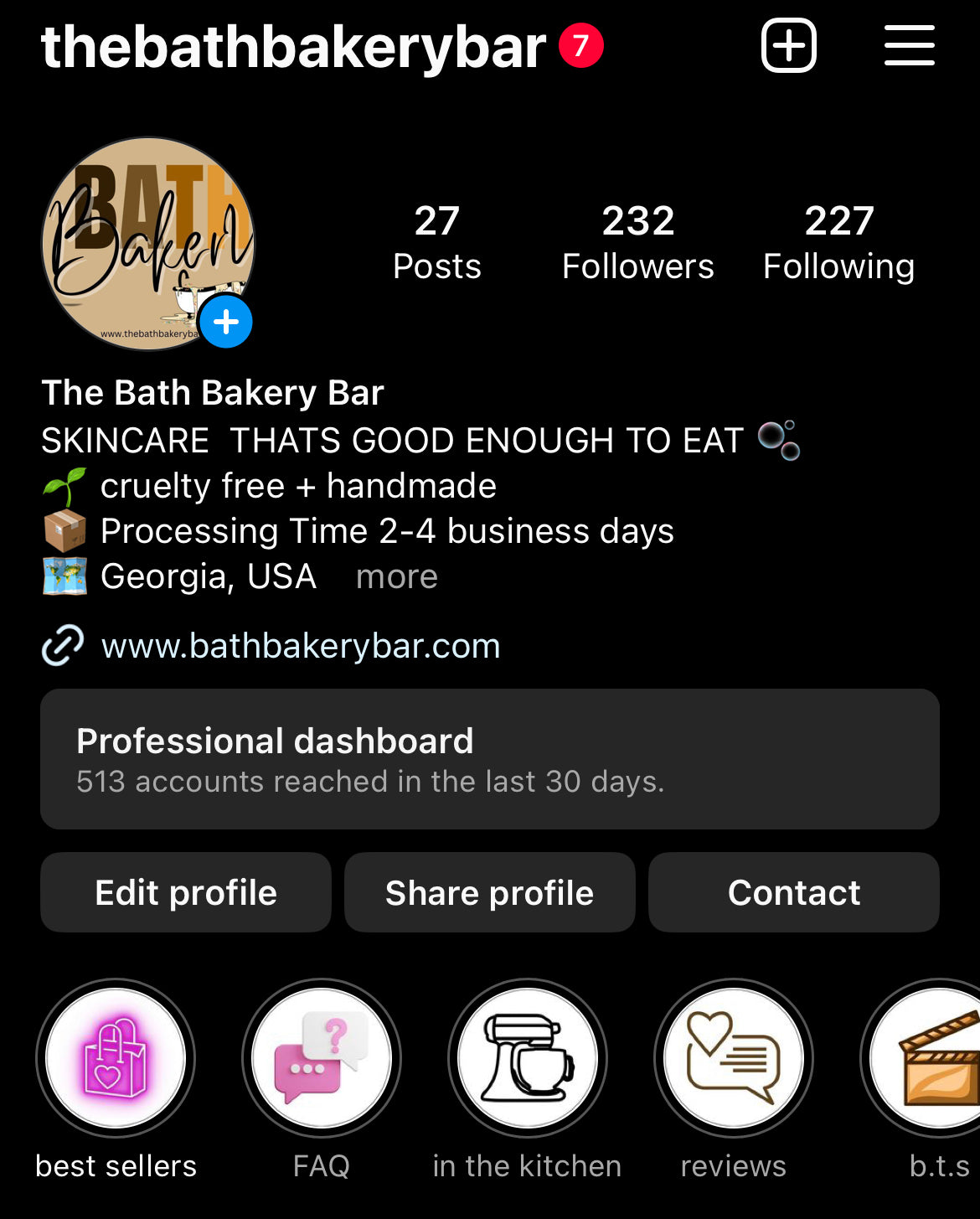View the in the kitchen highlight
The height and width of the screenshot is (1219, 980).
528,1058
